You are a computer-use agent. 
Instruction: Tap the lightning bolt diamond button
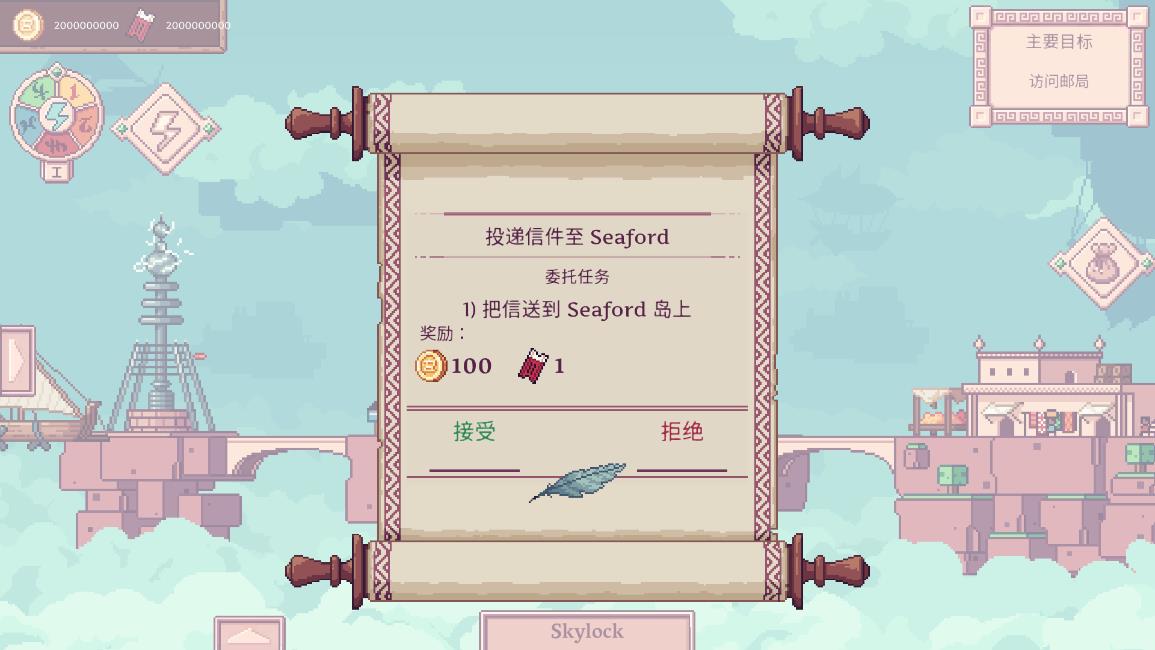pos(166,129)
